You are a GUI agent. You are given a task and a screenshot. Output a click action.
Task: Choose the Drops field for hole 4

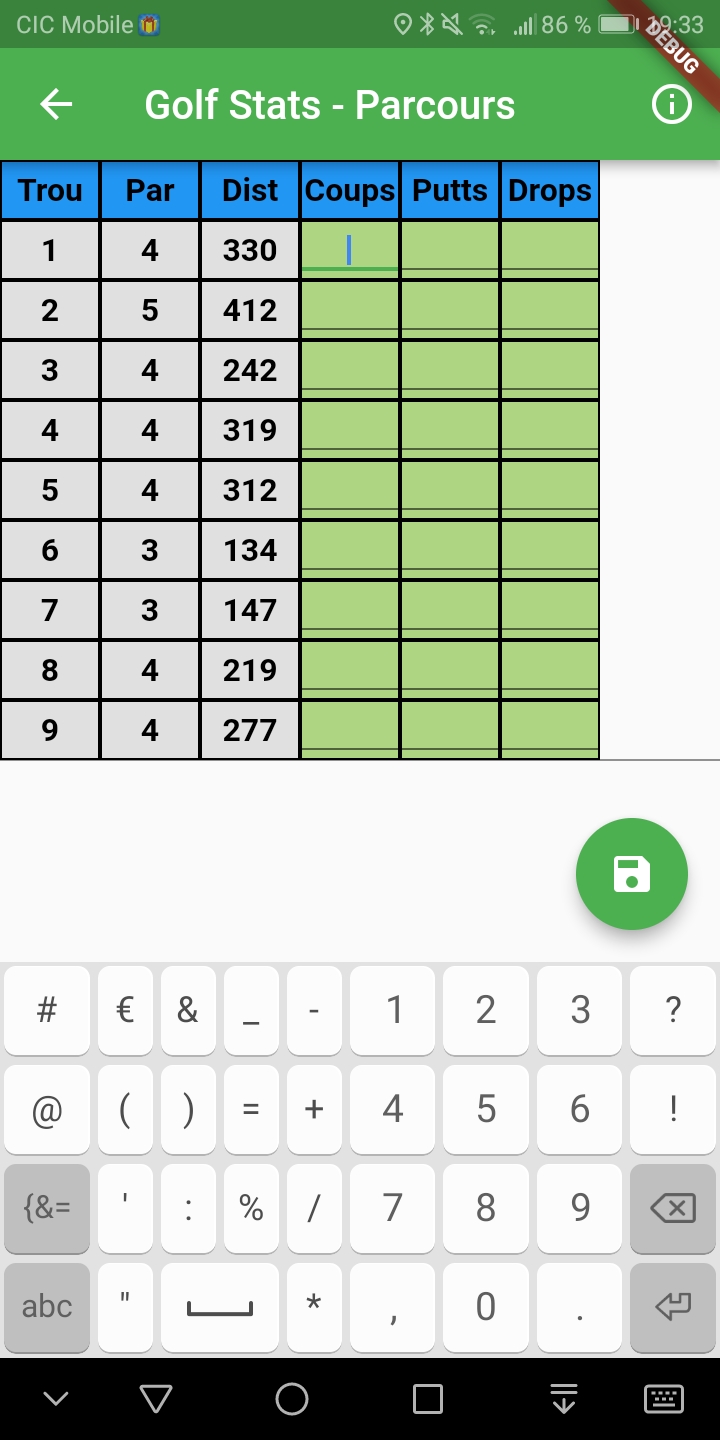click(x=550, y=430)
